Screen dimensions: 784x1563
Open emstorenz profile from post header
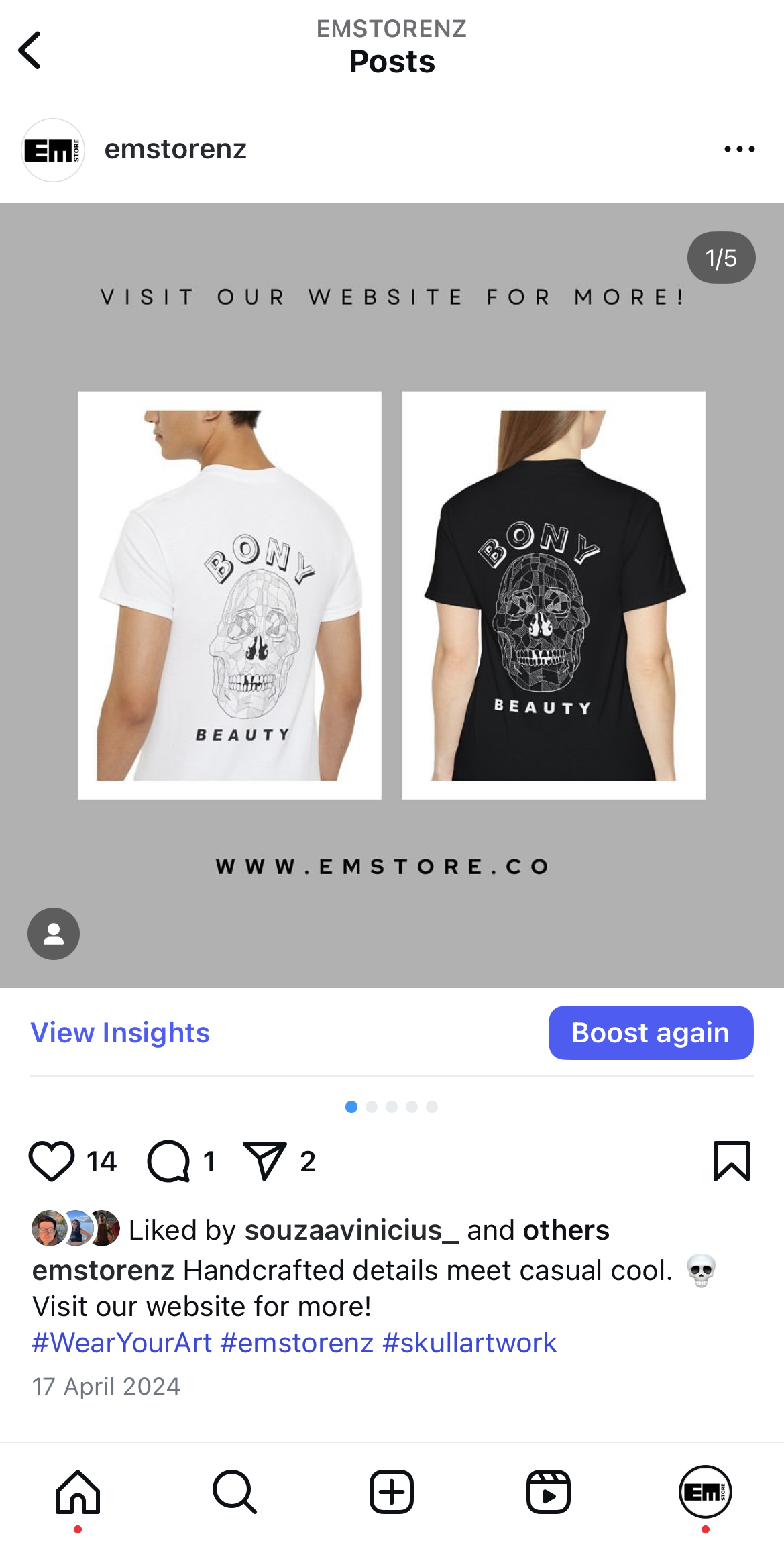pyautogui.click(x=175, y=149)
